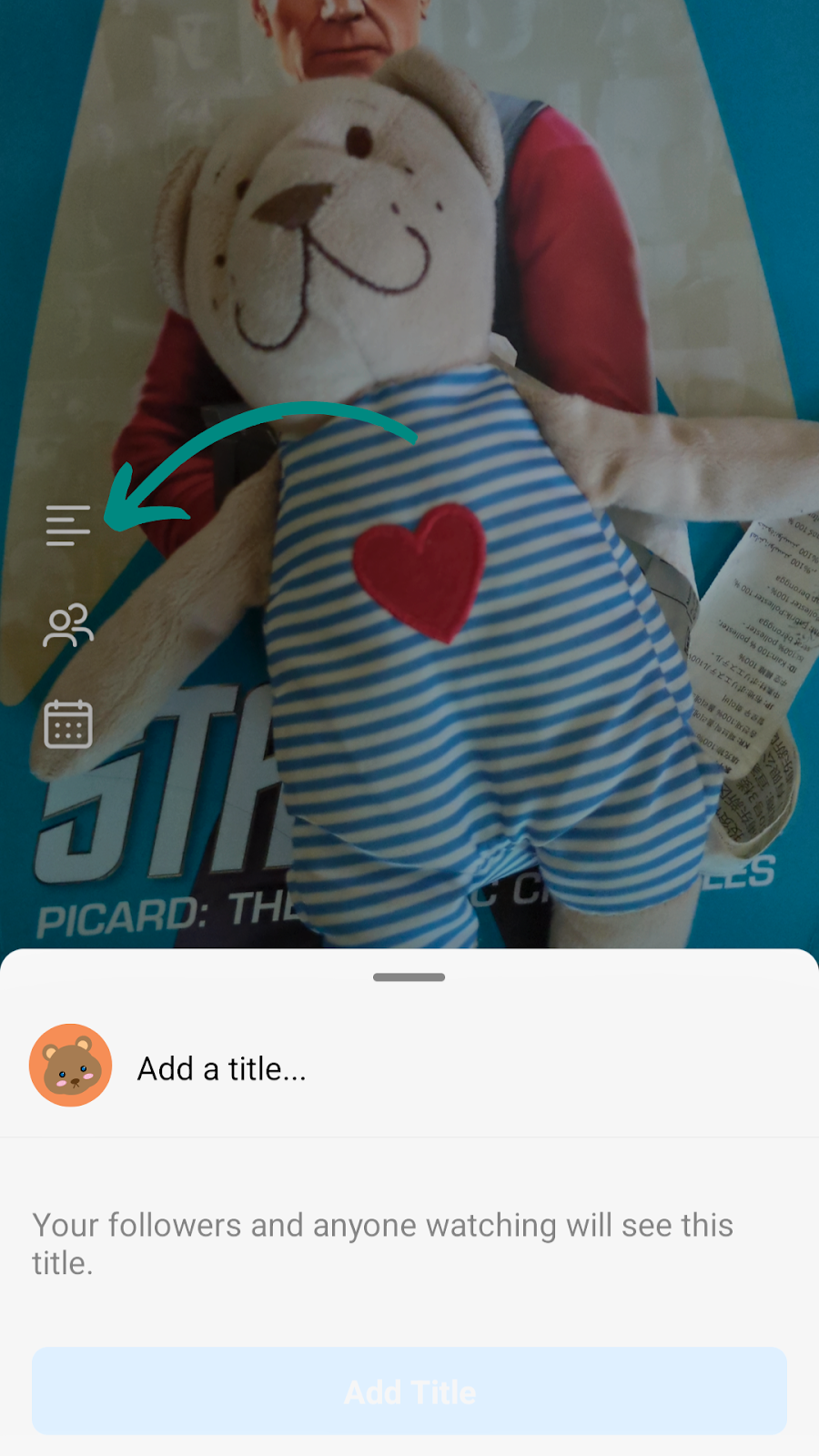Open the audience people icon
Image resolution: width=819 pixels, height=1456 pixels.
pos(68,626)
